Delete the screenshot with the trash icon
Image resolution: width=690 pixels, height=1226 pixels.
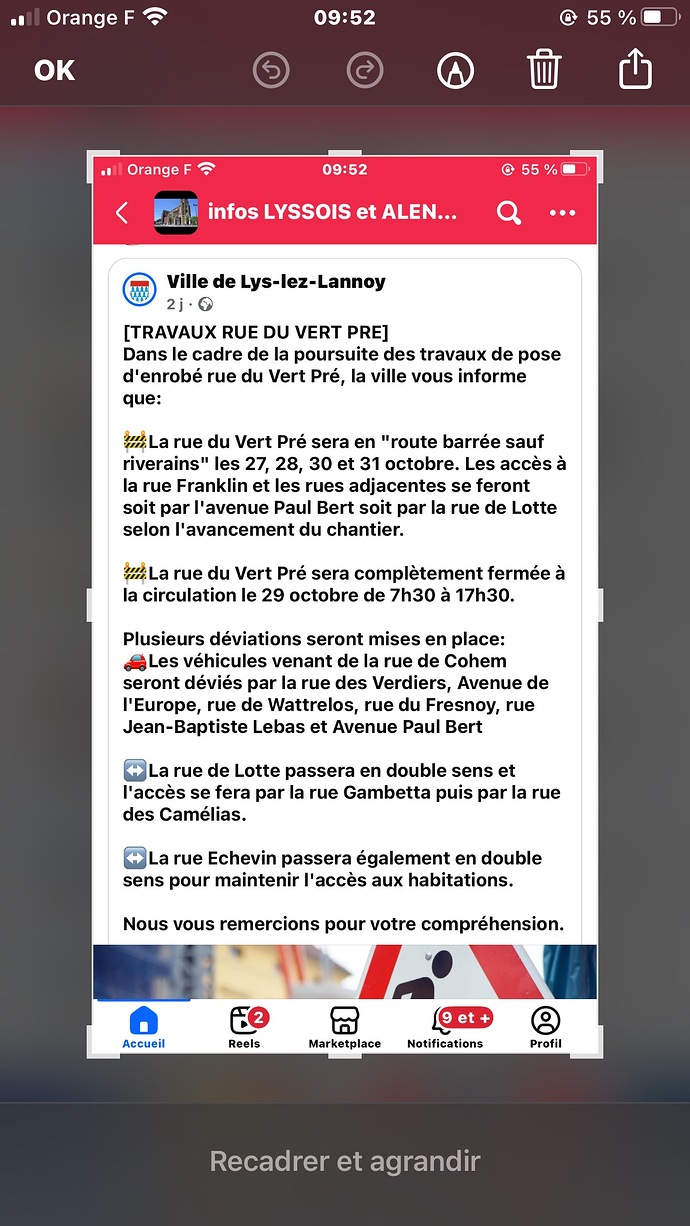tap(544, 71)
